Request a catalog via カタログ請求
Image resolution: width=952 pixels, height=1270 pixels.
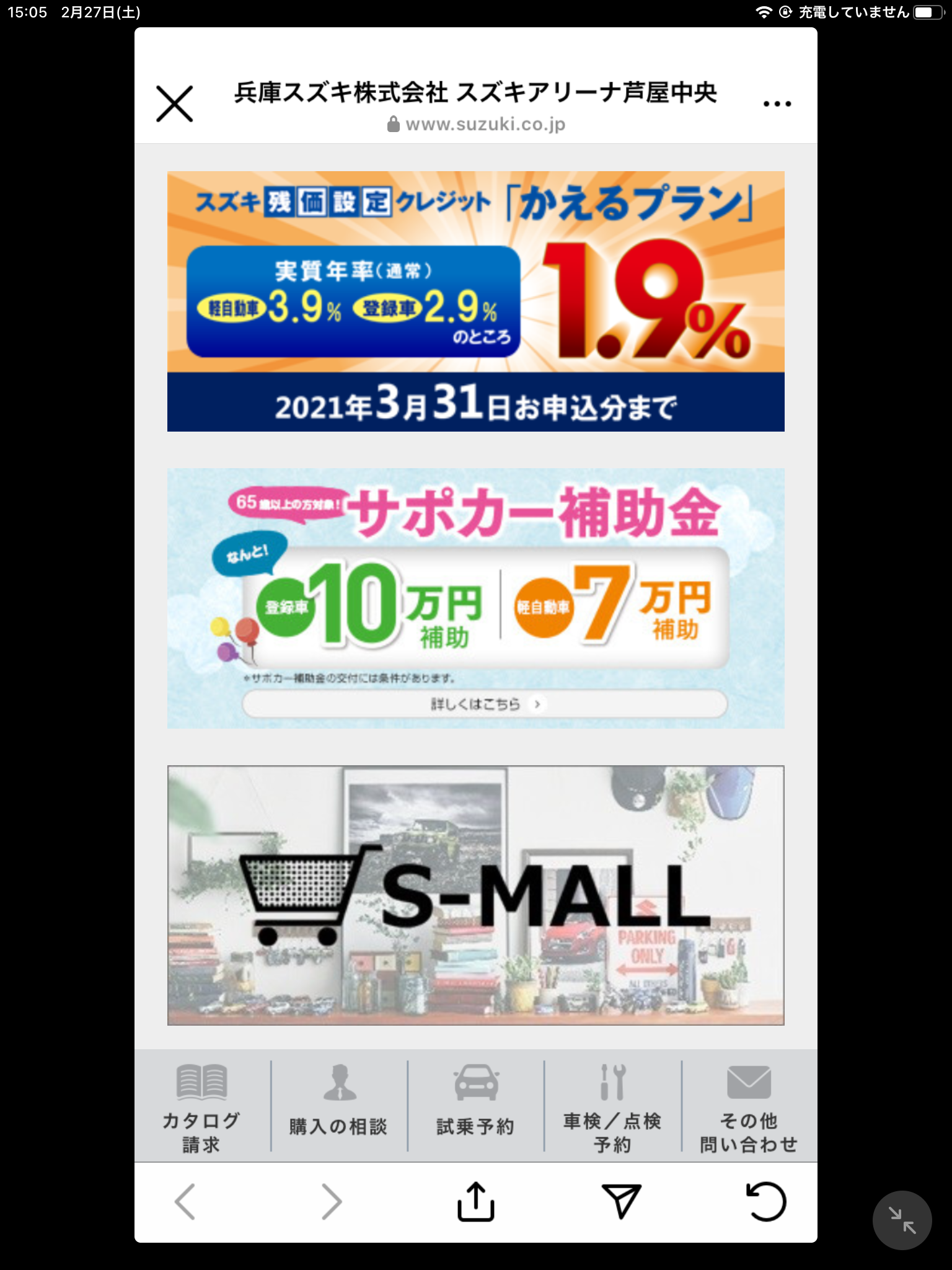[201, 1107]
